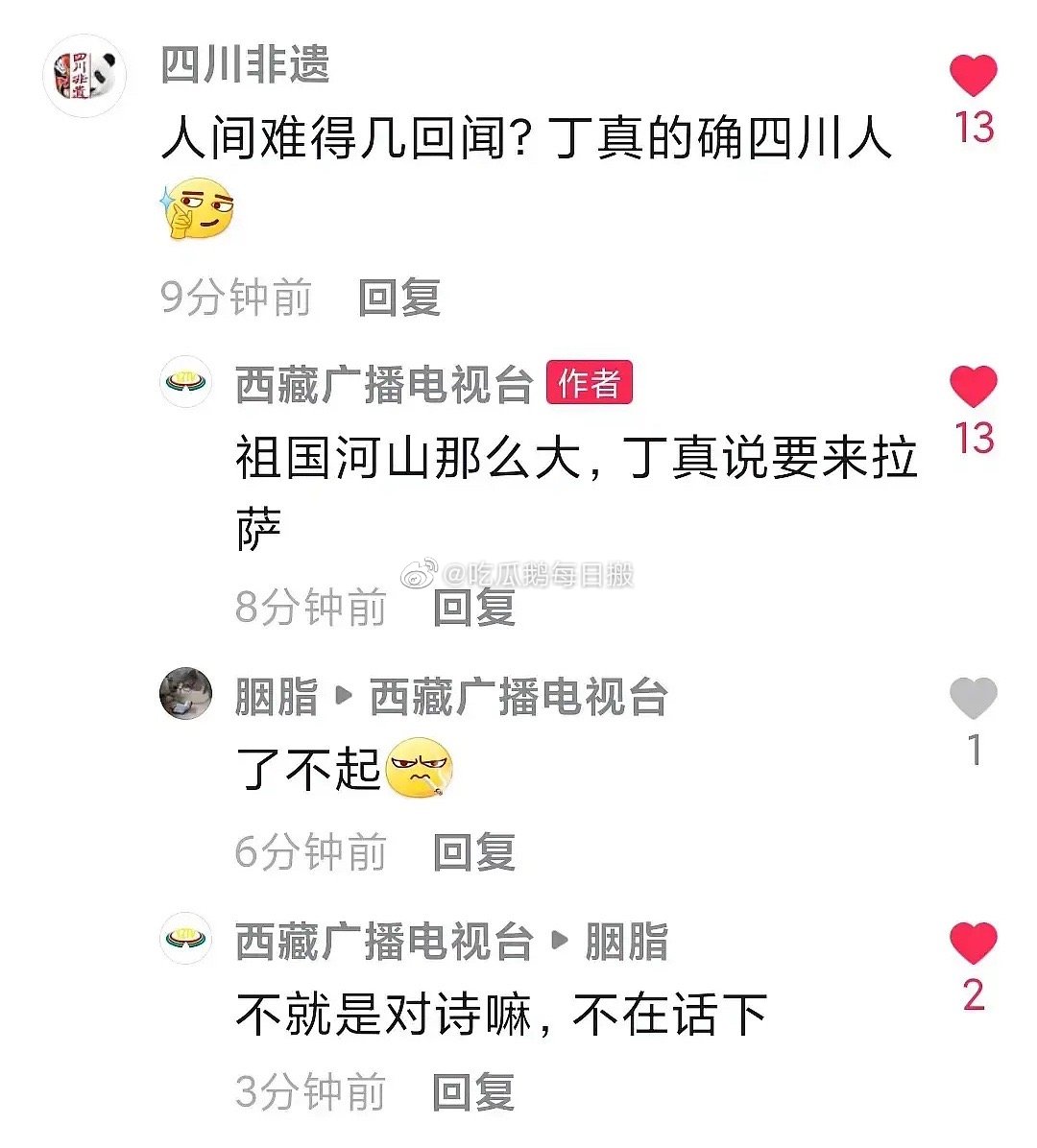1037x1148 pixels.
Task: Open 胭脂's profile avatar
Action: [185, 694]
